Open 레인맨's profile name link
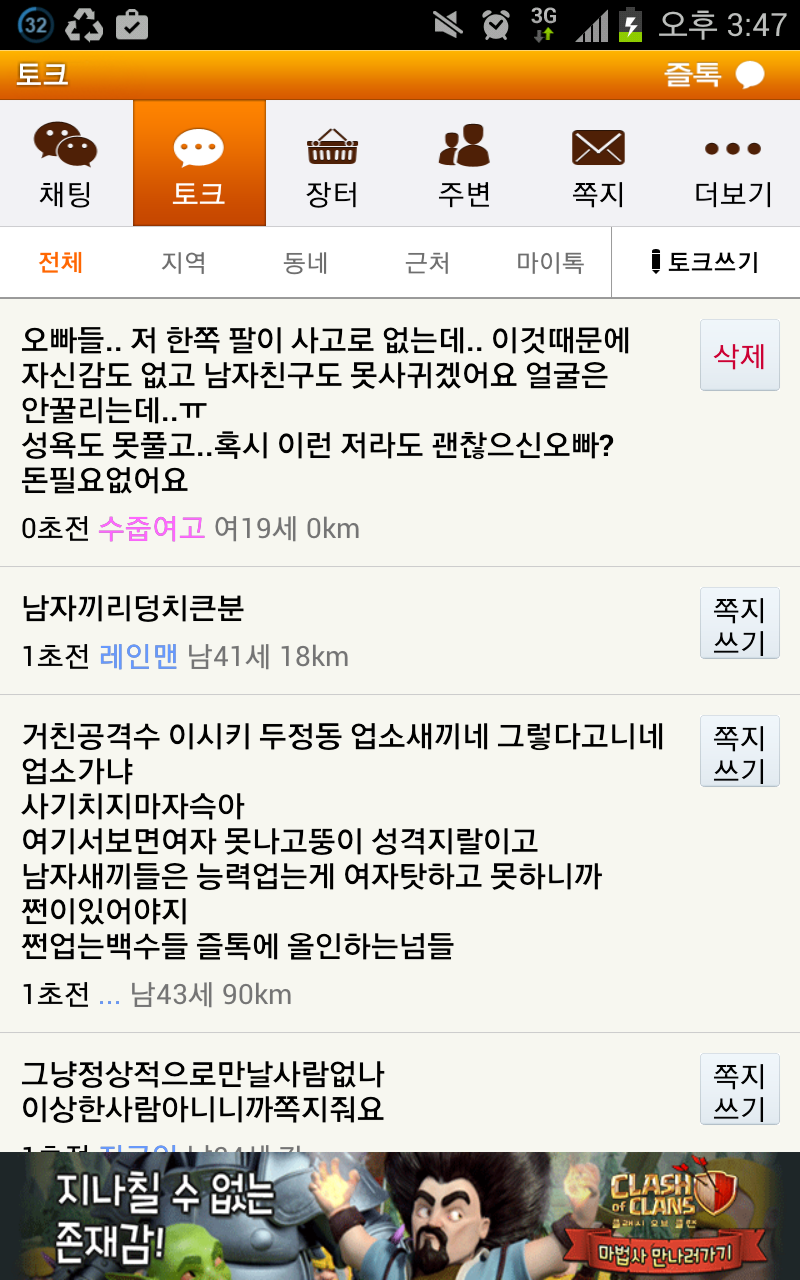 click(x=139, y=656)
